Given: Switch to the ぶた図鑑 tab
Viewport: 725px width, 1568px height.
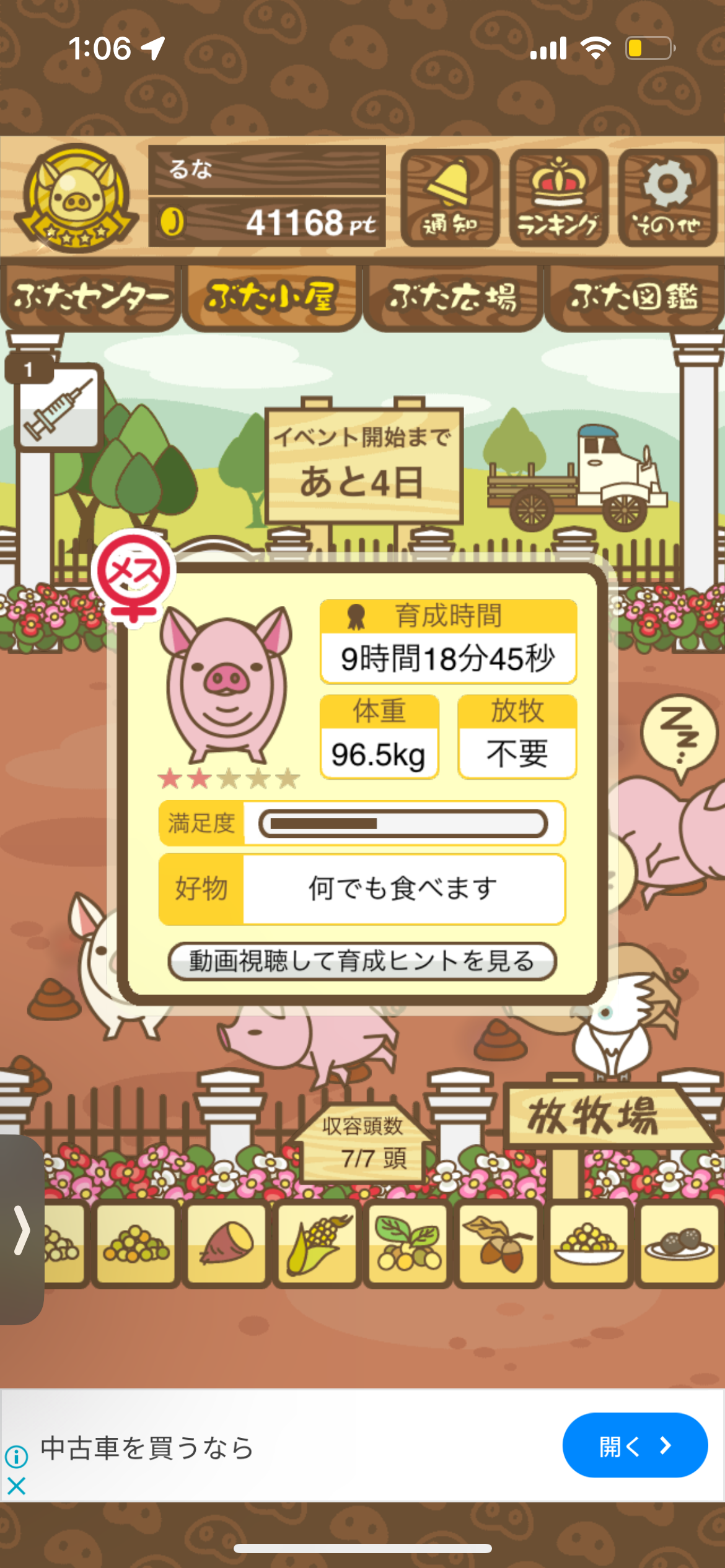Looking at the screenshot, I should coord(634,298).
